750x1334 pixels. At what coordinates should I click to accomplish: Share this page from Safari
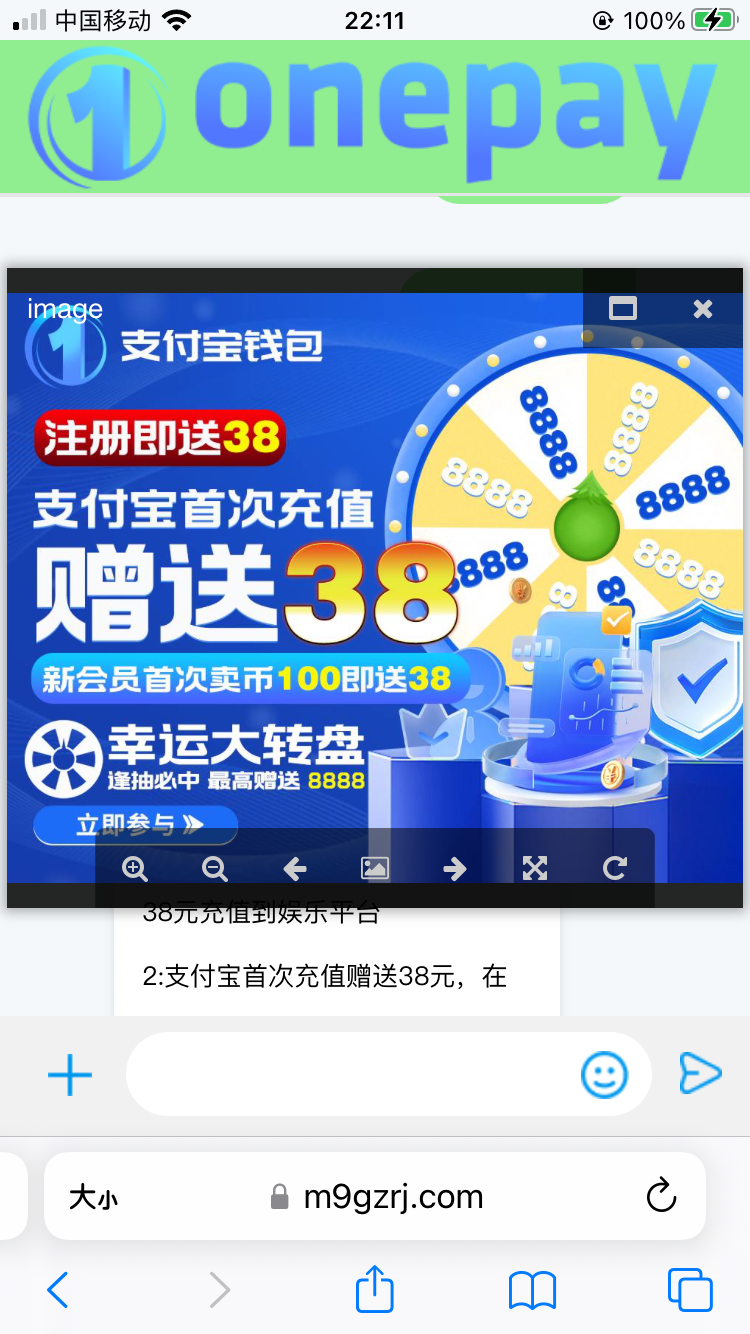coord(375,1289)
